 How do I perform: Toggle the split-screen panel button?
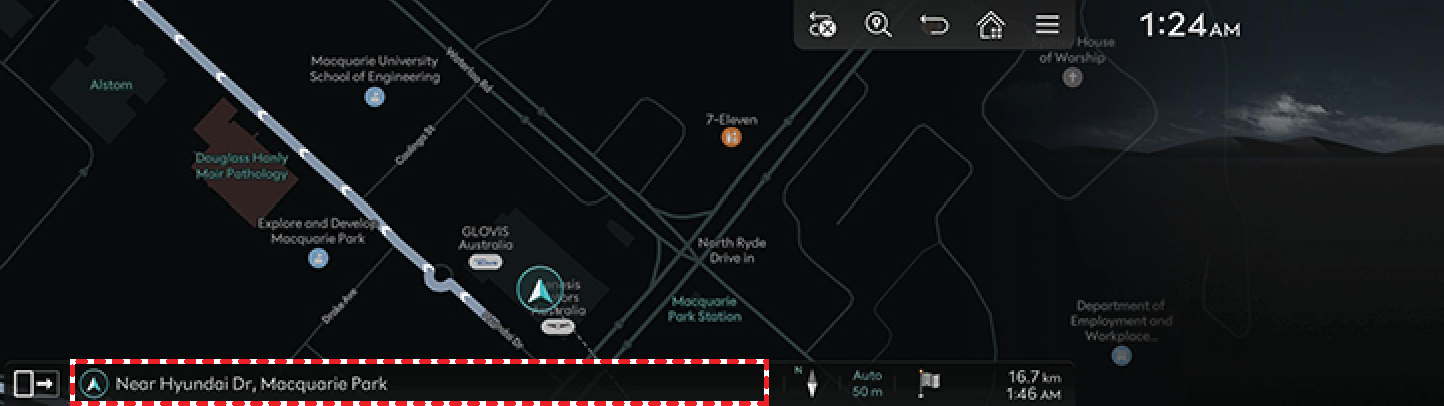click(x=36, y=383)
